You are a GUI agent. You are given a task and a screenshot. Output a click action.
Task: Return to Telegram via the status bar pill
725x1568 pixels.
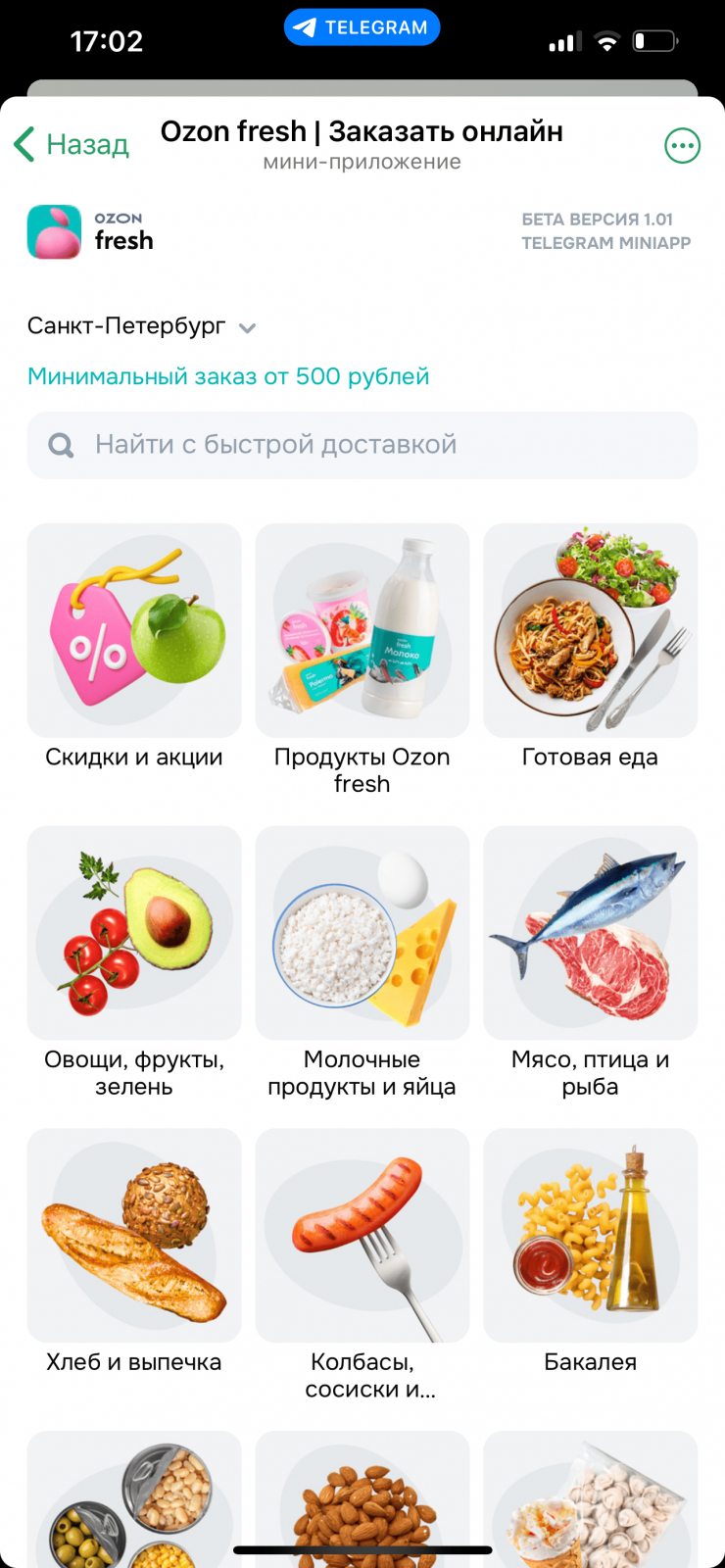[362, 27]
